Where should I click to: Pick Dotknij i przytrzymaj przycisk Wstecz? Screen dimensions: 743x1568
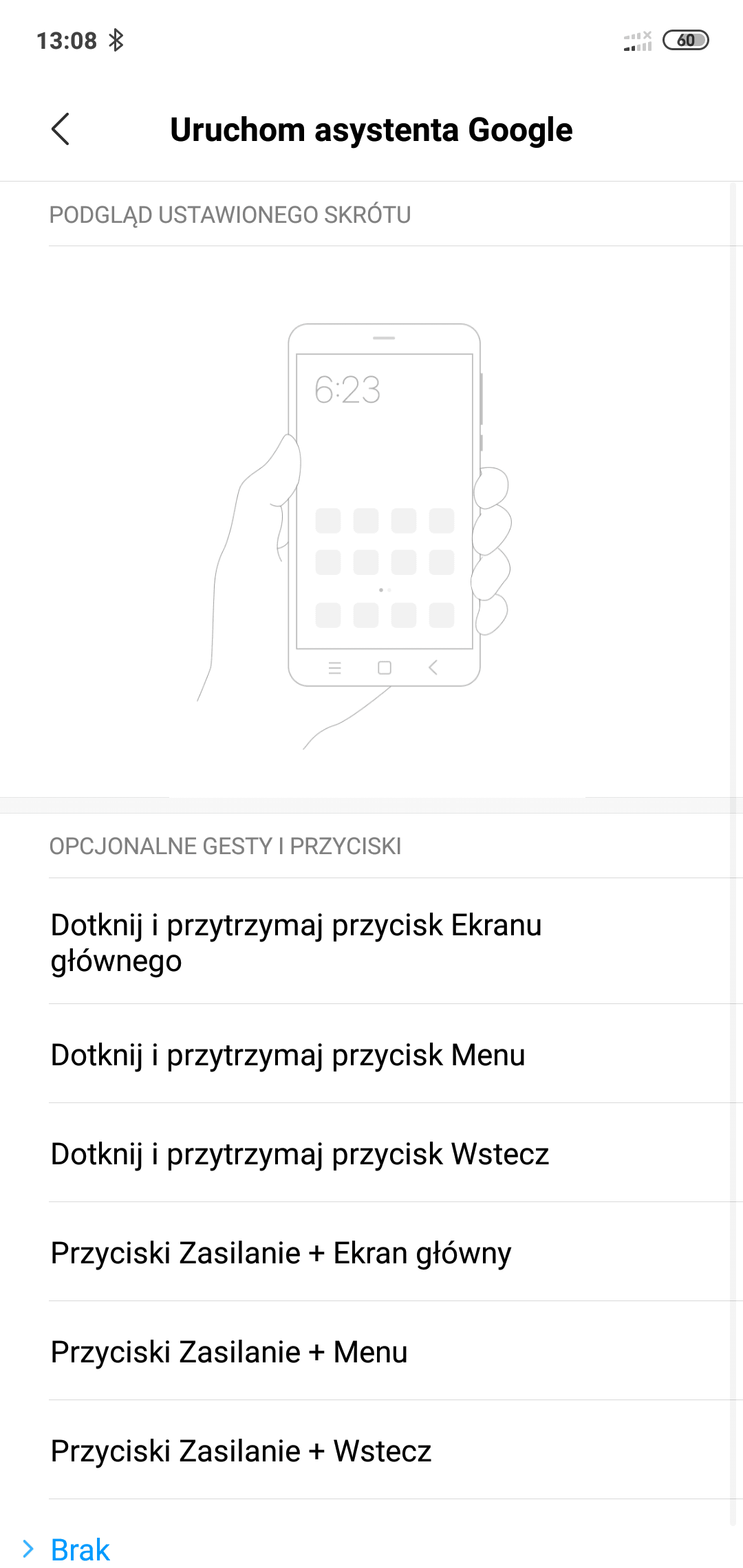click(371, 1153)
